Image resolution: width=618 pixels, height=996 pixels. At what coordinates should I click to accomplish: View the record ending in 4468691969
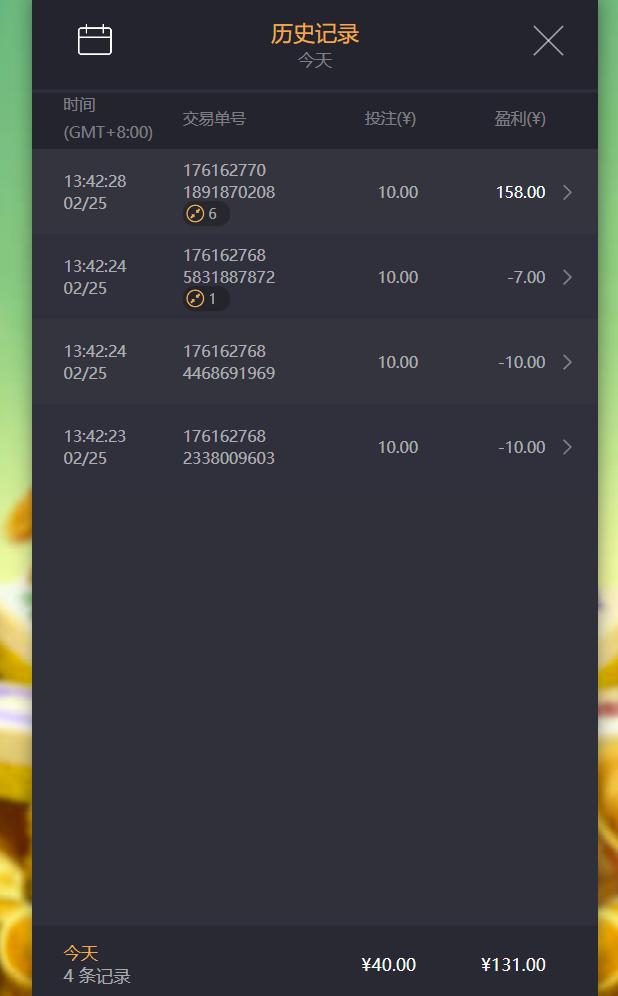click(x=567, y=362)
